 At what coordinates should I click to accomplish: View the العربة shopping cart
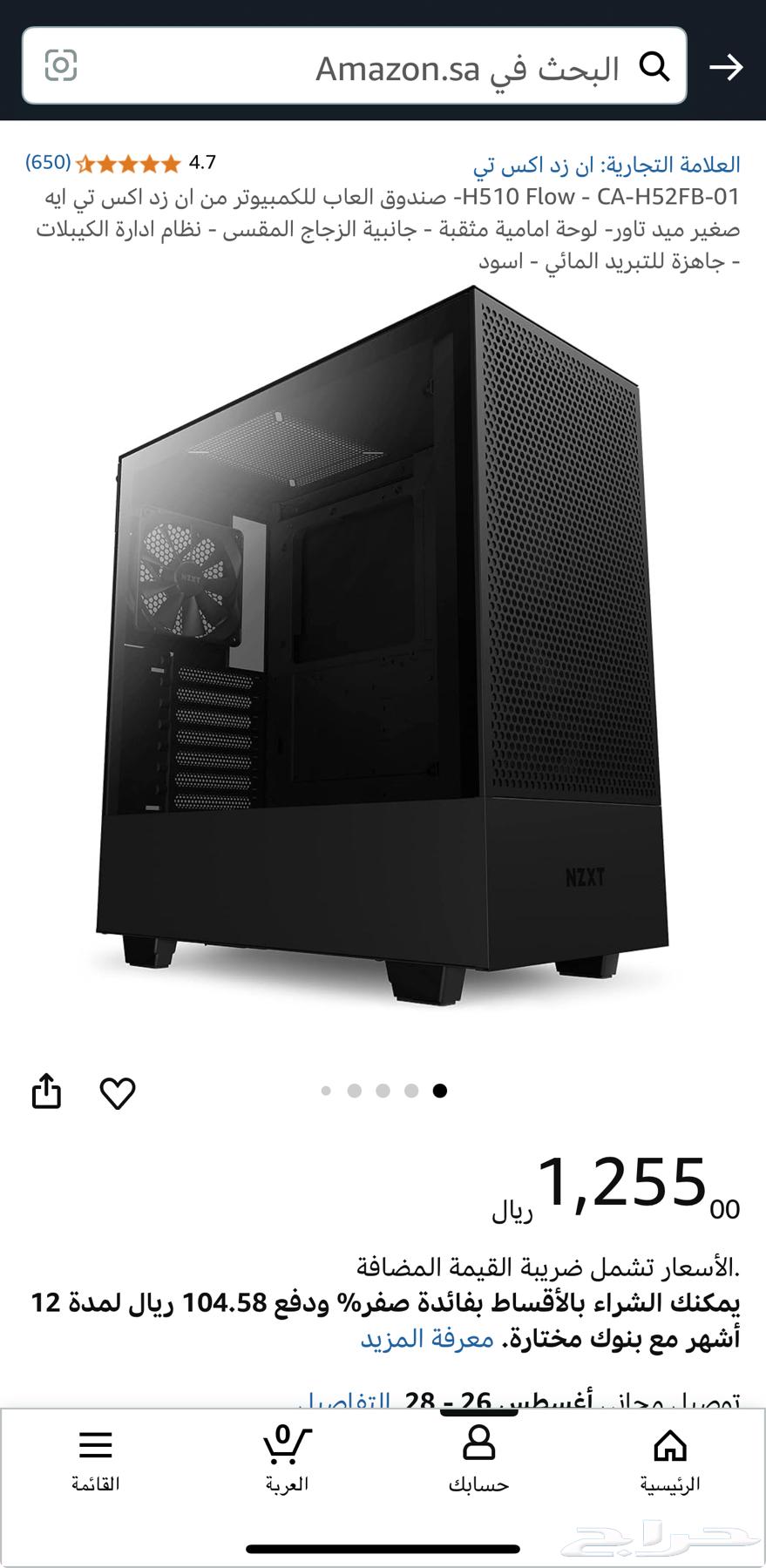click(x=287, y=1459)
